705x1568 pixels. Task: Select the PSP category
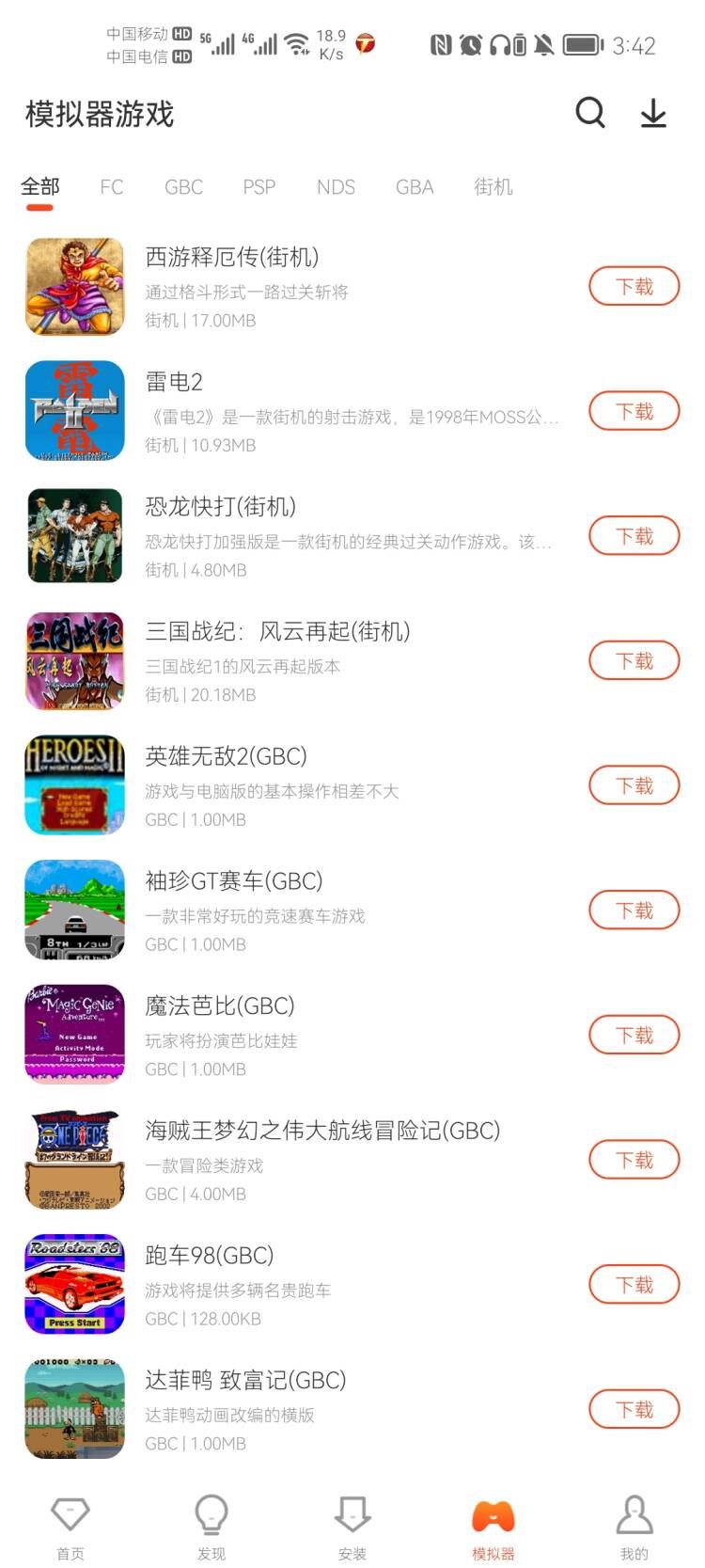tap(259, 186)
